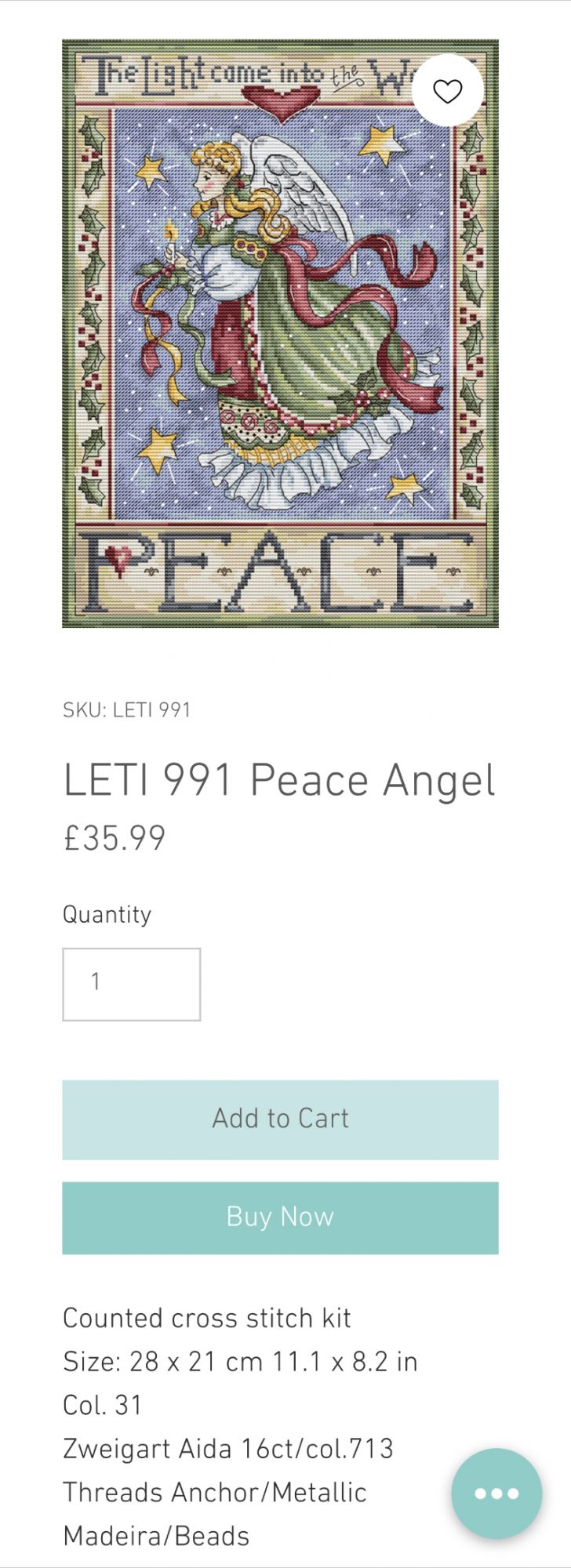This screenshot has height=1568, width=571.
Task: Buy the Peace Angel kit now
Action: click(280, 1218)
